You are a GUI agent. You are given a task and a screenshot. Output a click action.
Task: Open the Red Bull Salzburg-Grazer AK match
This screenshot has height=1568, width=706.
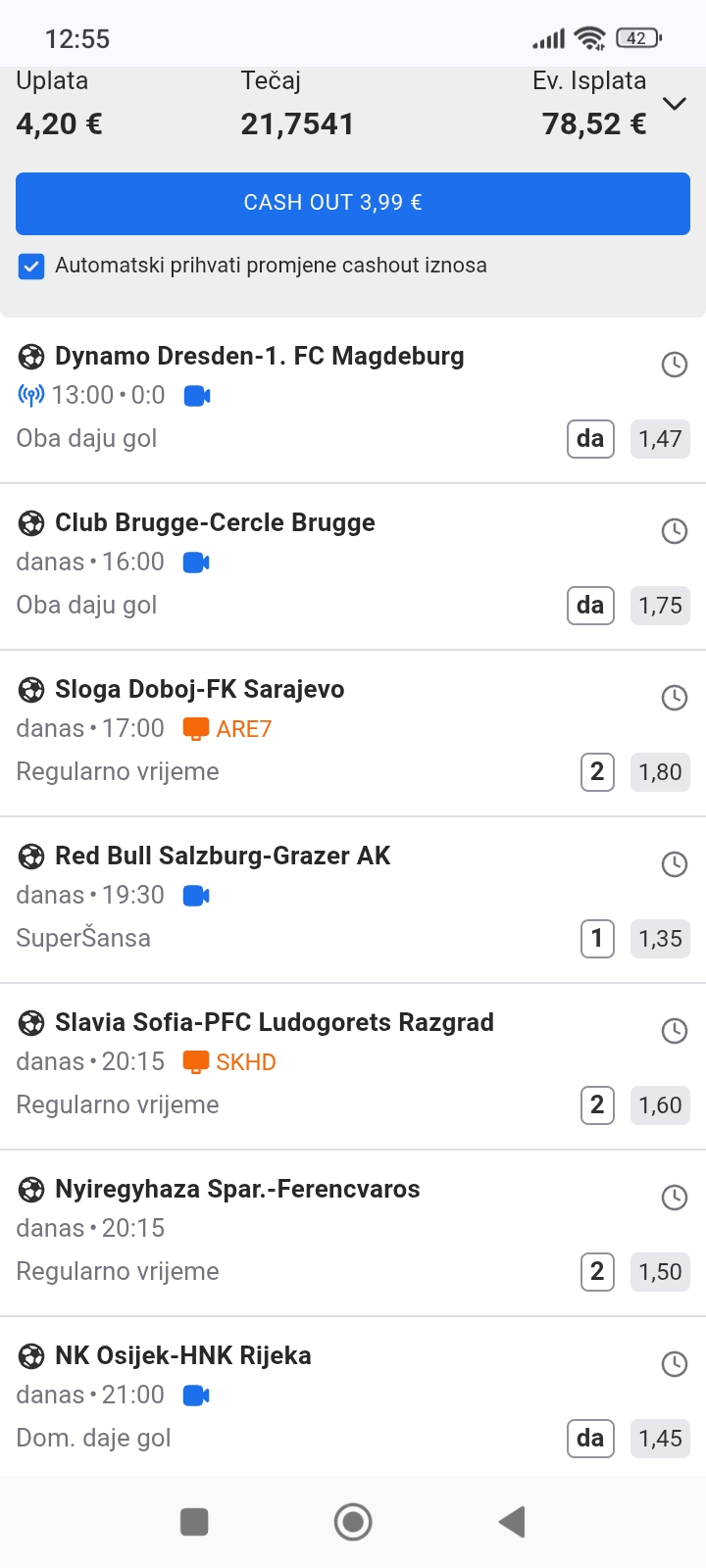[223, 856]
